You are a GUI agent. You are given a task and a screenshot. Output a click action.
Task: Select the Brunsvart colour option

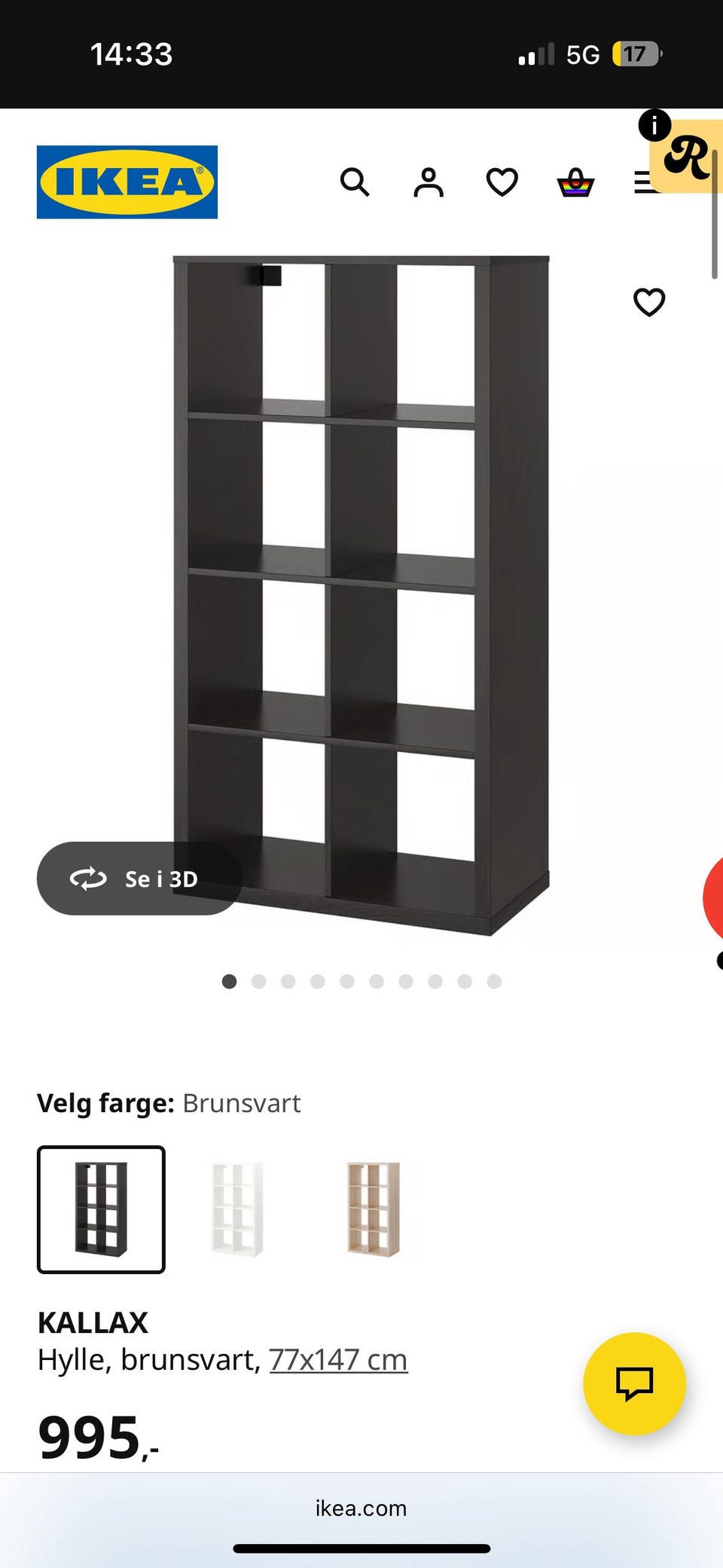click(x=101, y=1209)
